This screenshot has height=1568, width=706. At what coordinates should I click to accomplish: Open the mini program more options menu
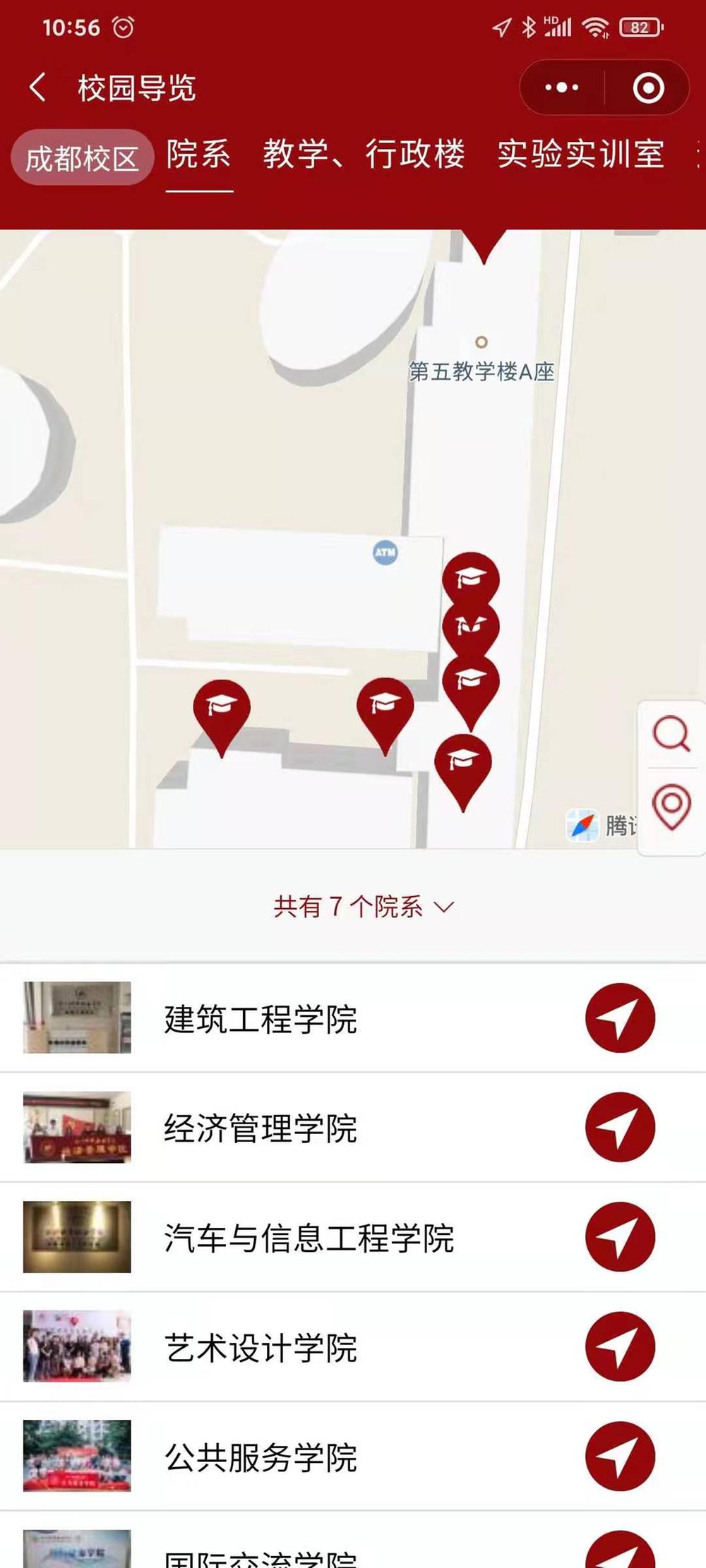[x=562, y=88]
